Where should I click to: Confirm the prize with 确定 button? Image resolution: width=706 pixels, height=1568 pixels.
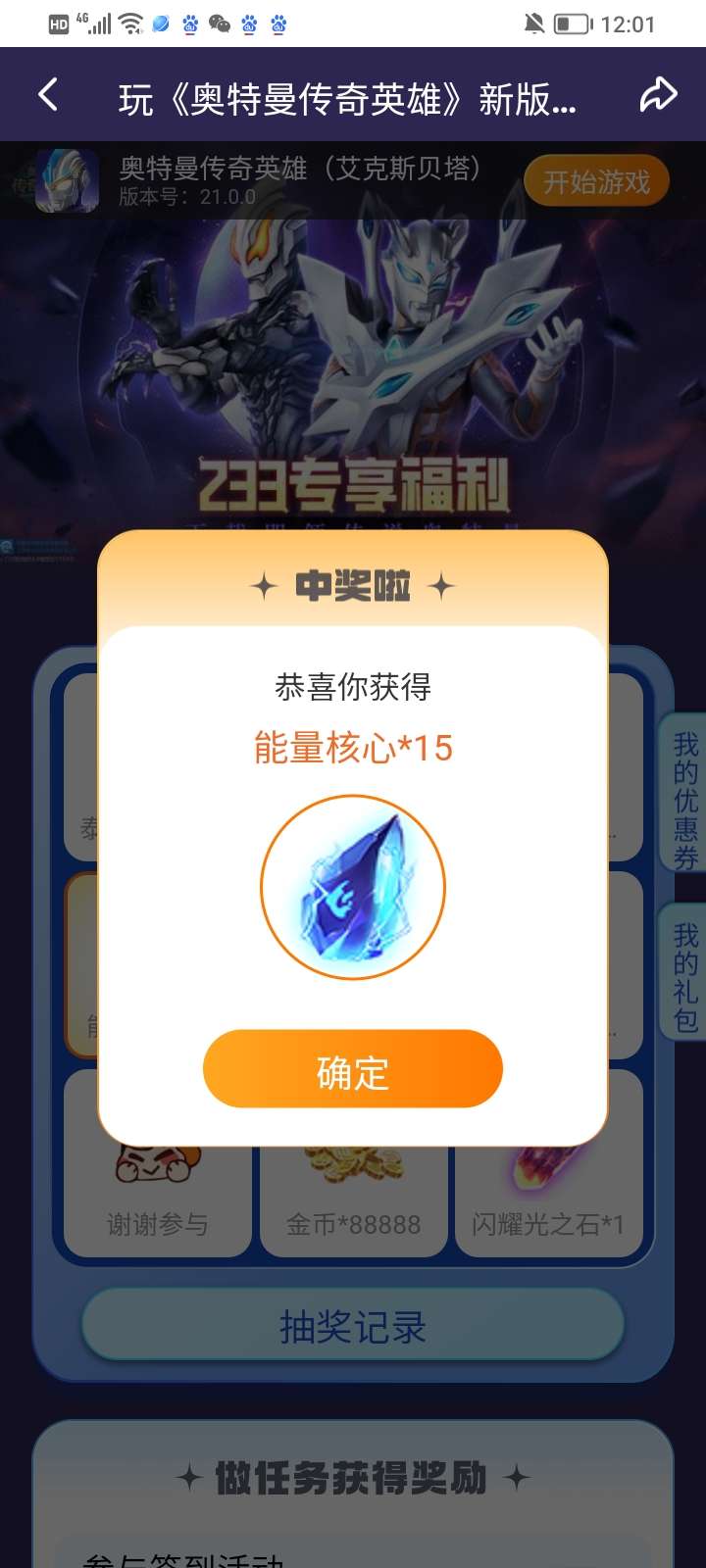[x=352, y=1070]
